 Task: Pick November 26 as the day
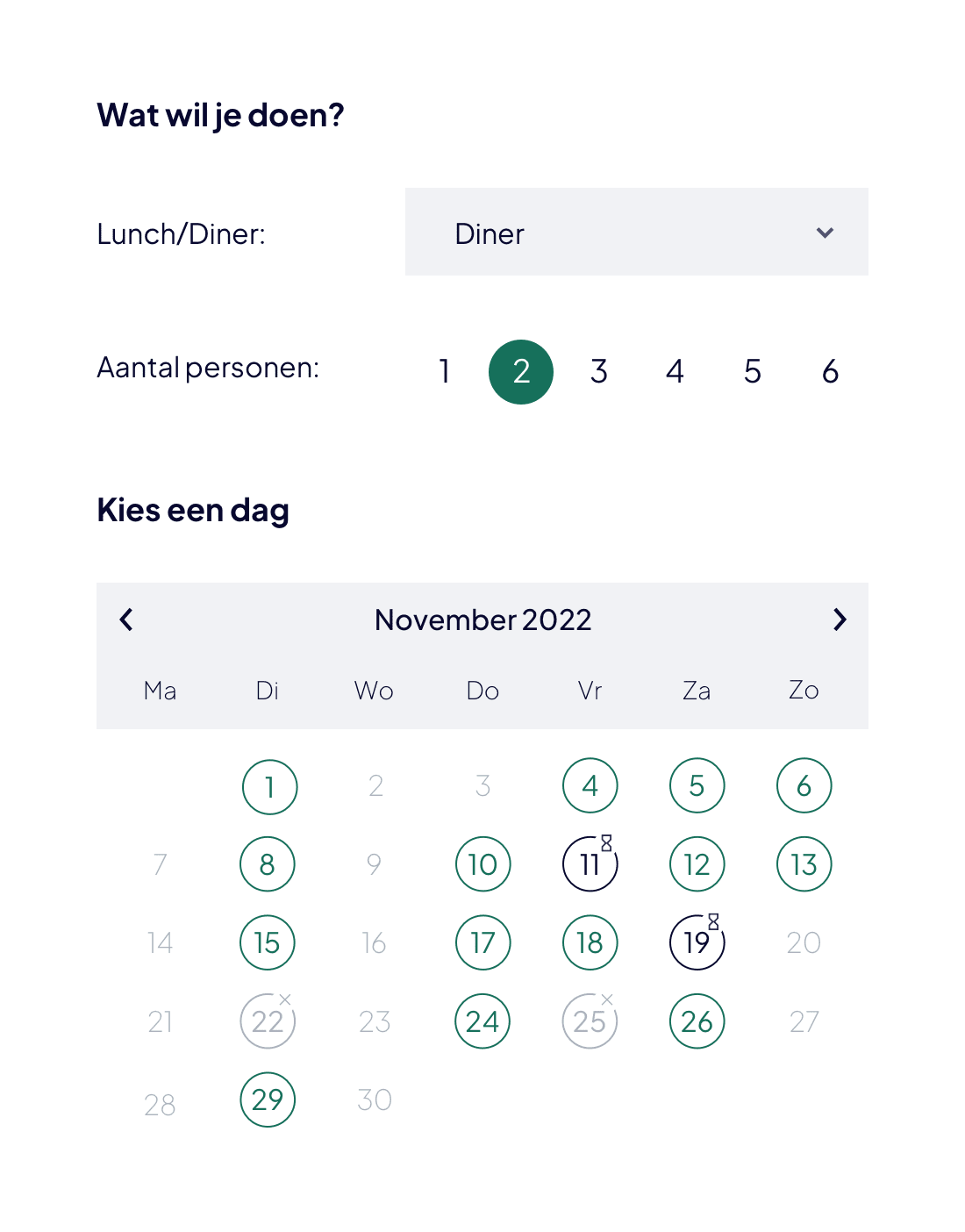(697, 1021)
